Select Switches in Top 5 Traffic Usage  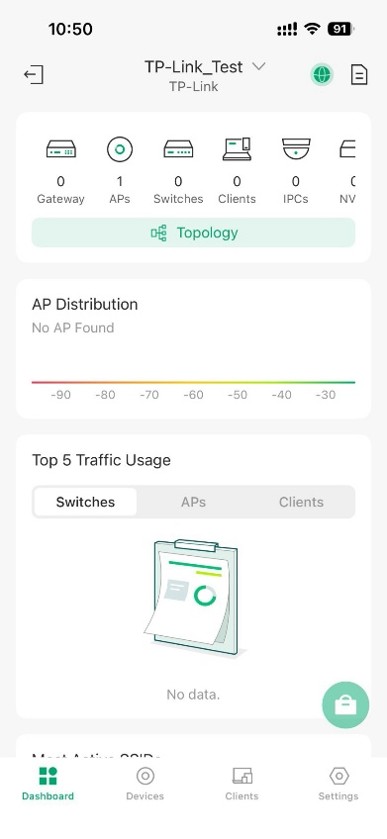[x=86, y=502]
